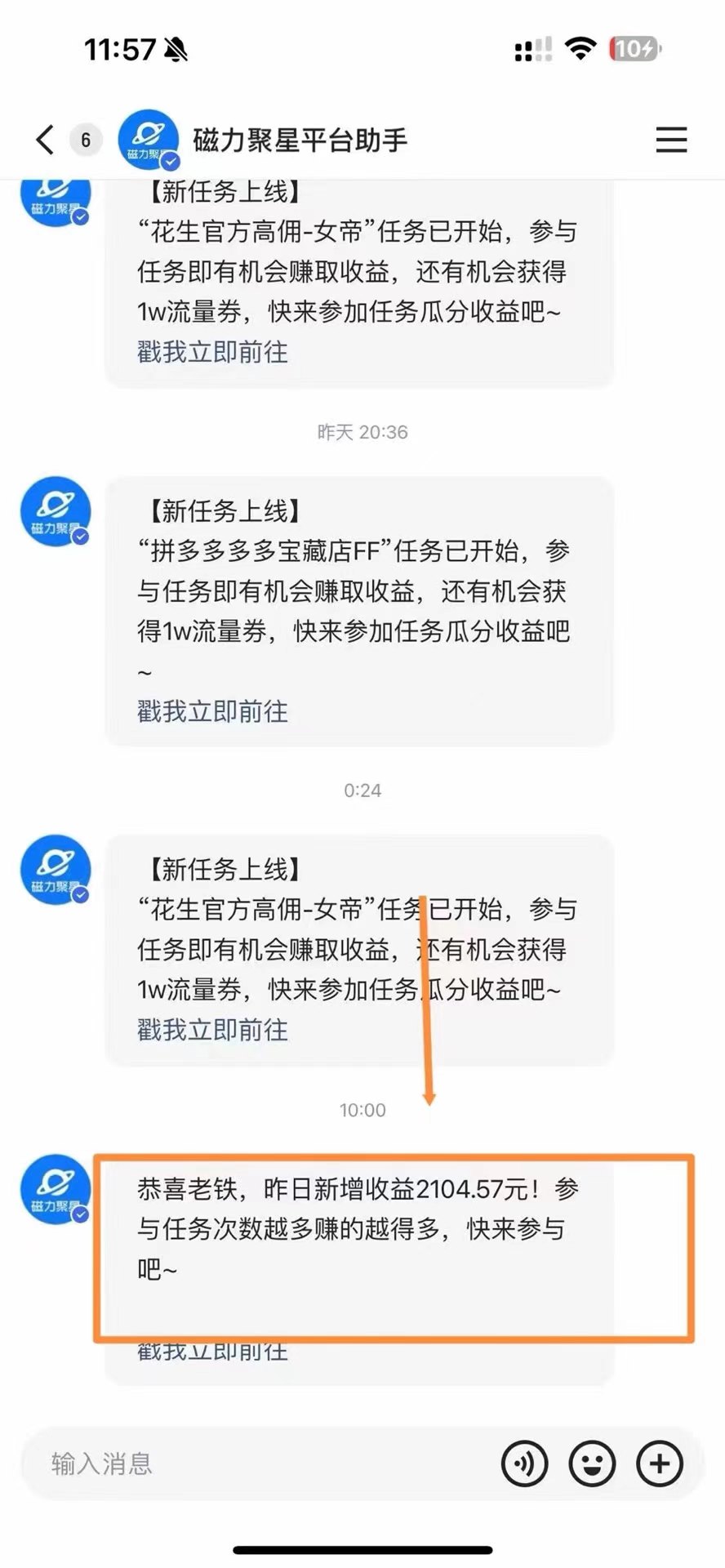Tap the plus icon to add attachments

coord(658,1464)
